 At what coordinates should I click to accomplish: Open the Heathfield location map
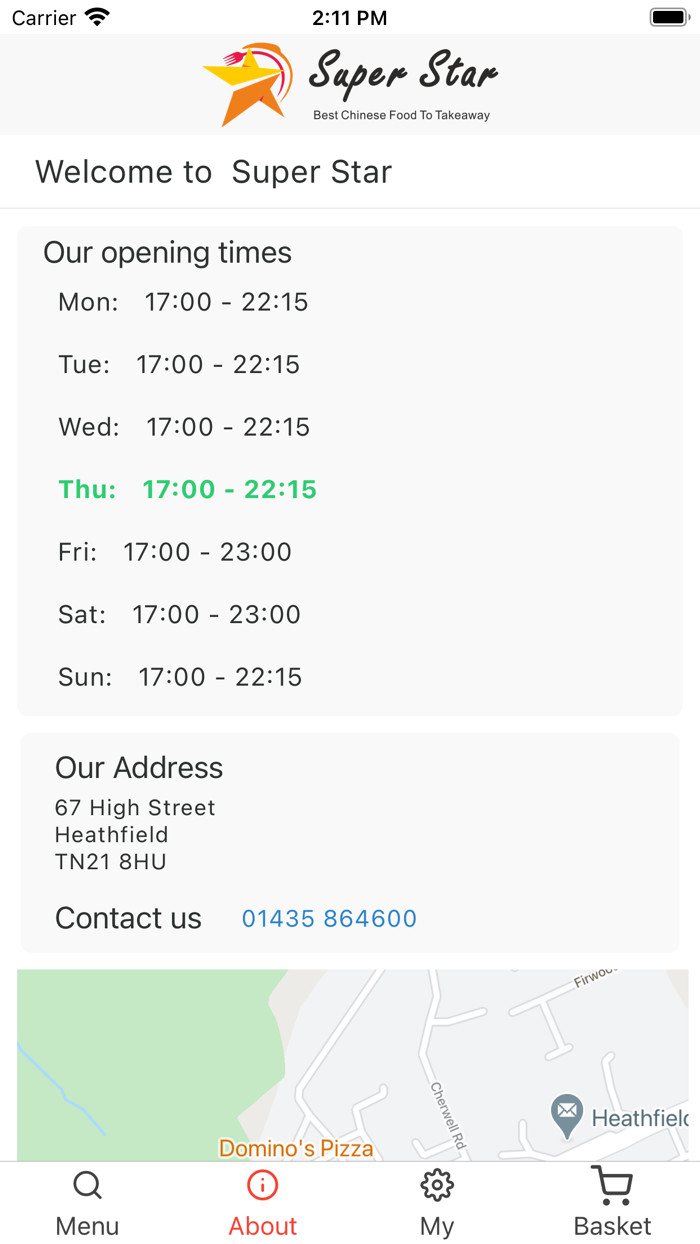(x=352, y=1065)
